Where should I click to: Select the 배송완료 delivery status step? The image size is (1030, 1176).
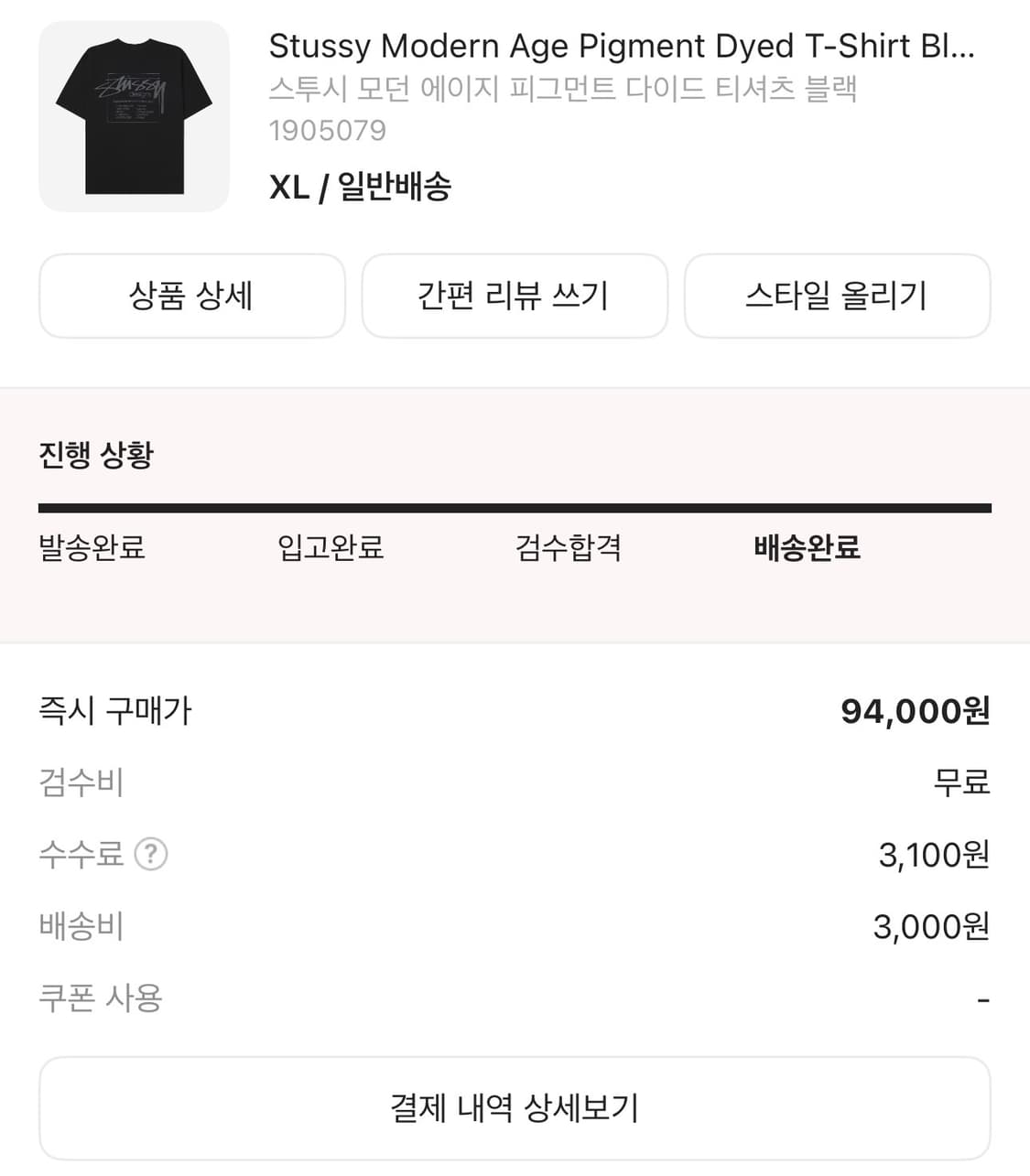[803, 548]
